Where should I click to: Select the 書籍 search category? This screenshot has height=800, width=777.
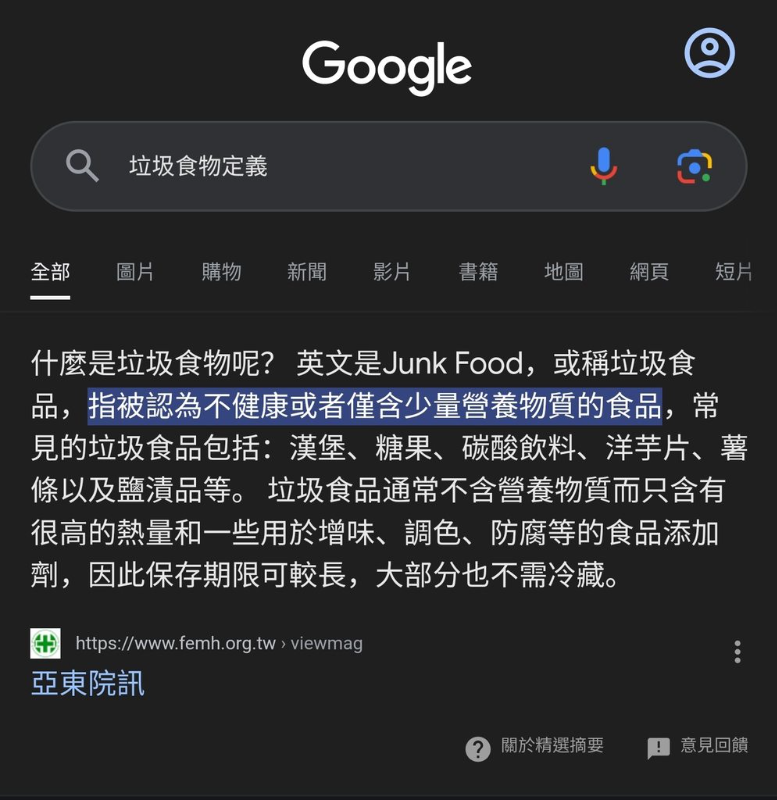479,271
